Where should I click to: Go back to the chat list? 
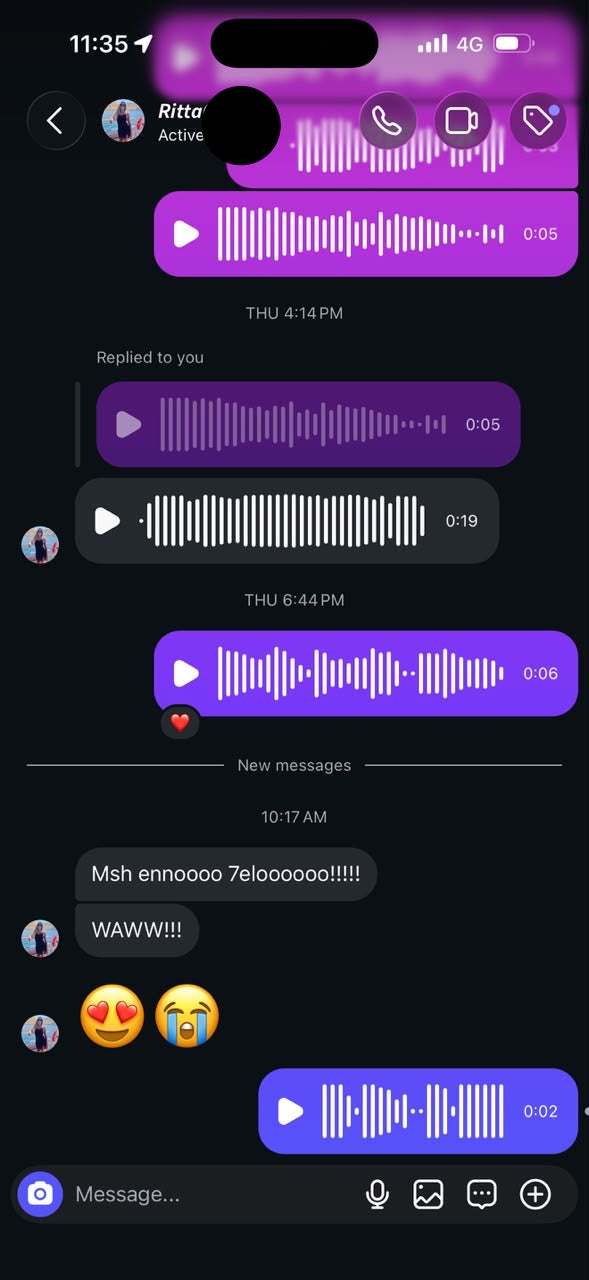click(55, 121)
